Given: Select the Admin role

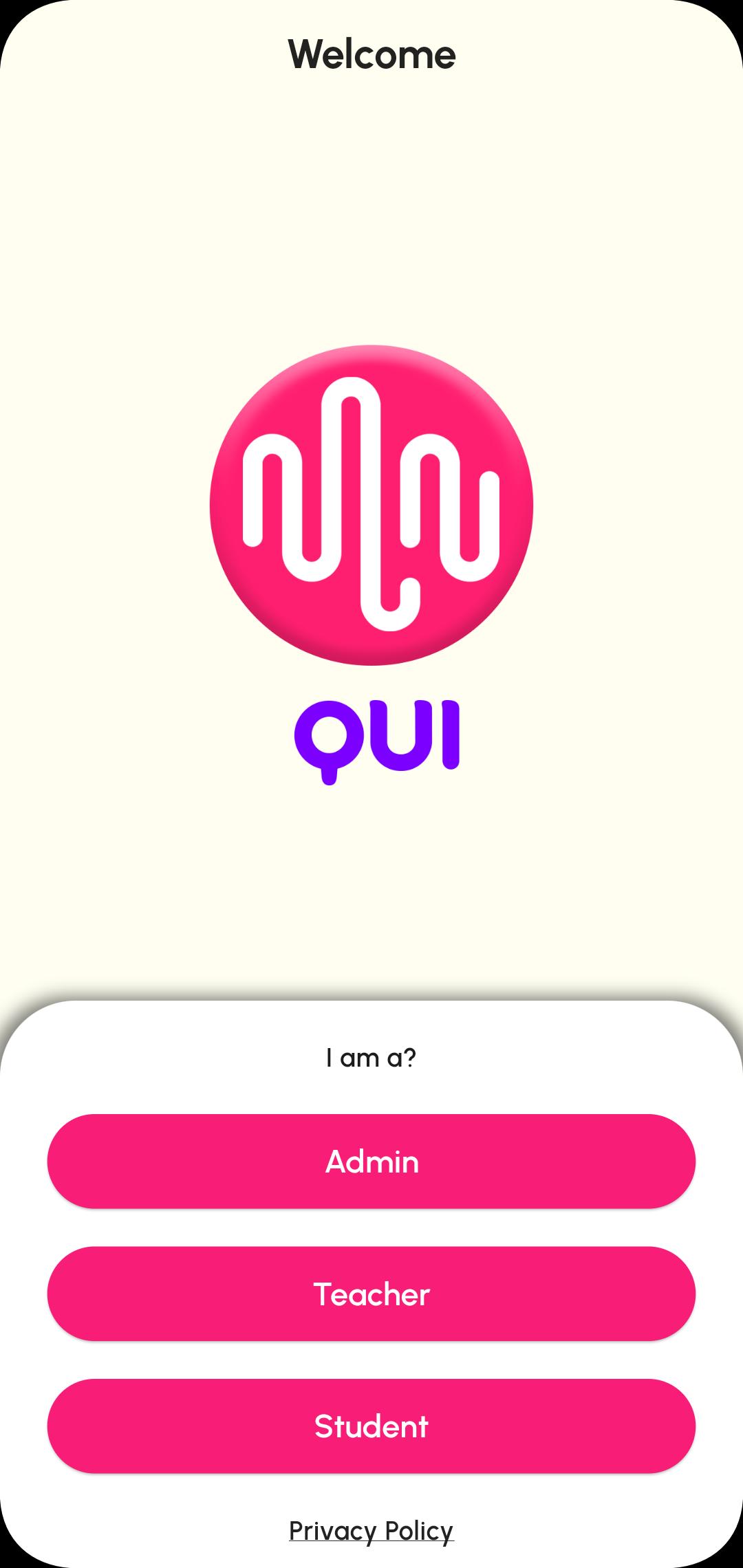Looking at the screenshot, I should [371, 1162].
